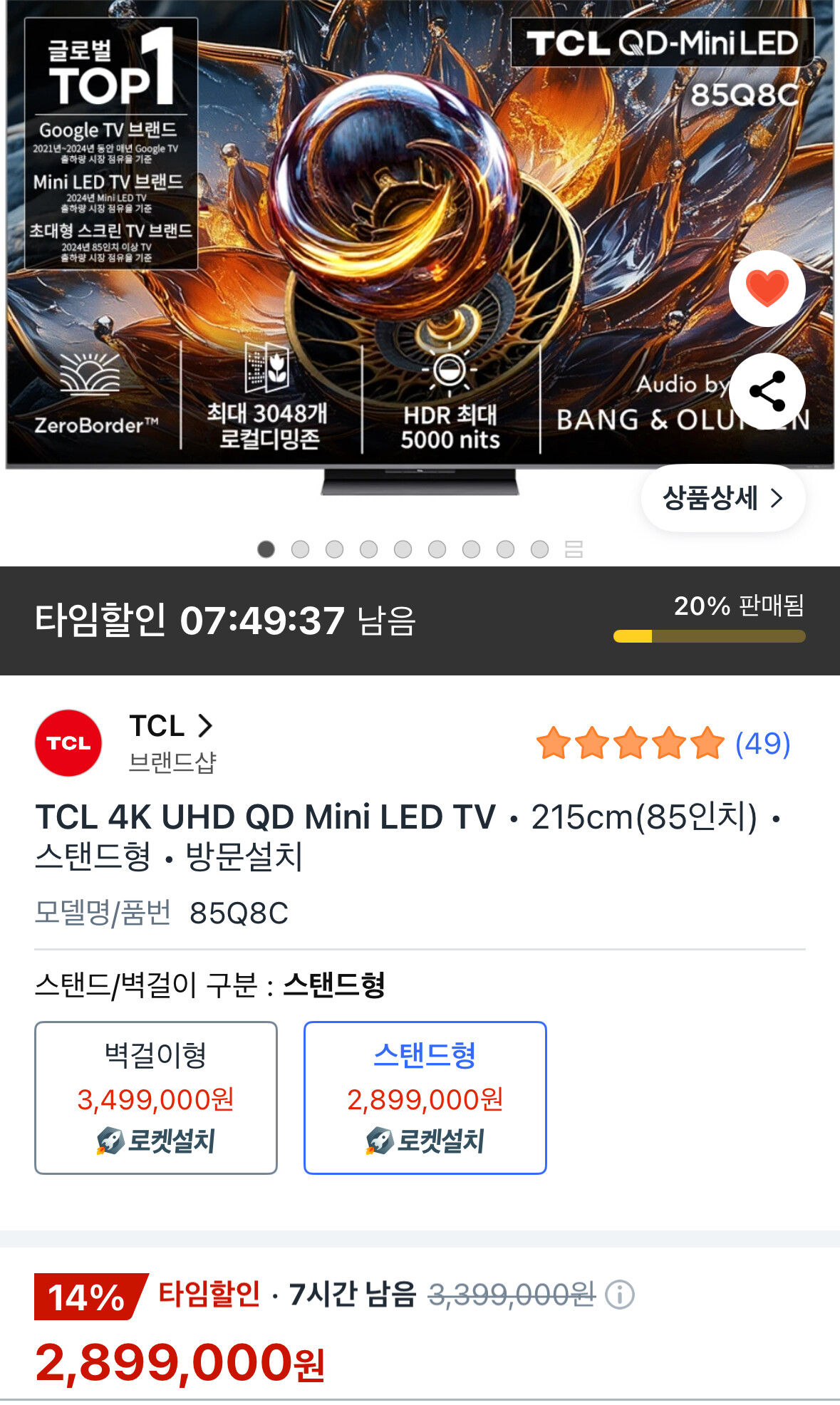Share this TCL product

(x=767, y=391)
